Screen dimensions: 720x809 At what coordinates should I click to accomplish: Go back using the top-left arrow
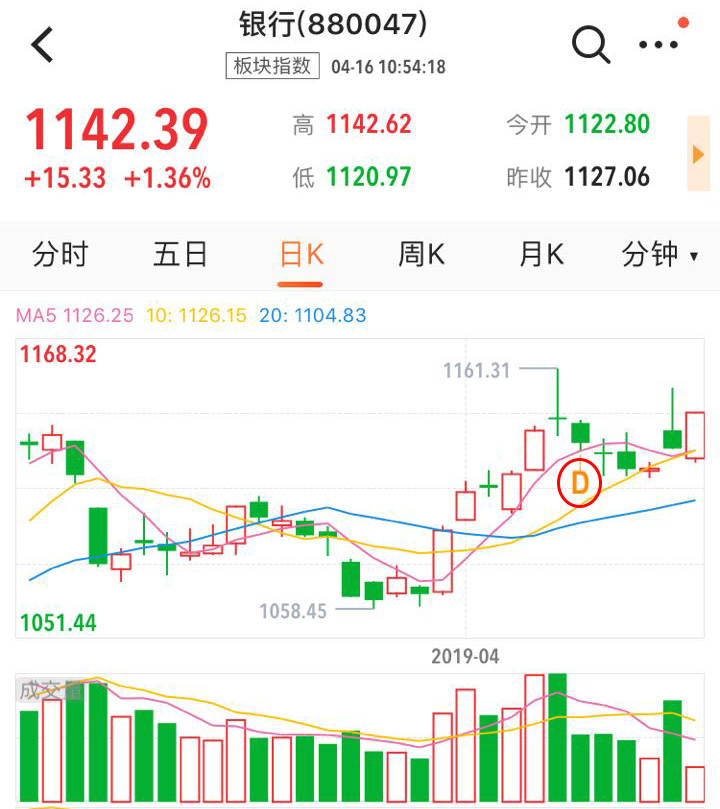pyautogui.click(x=42, y=45)
